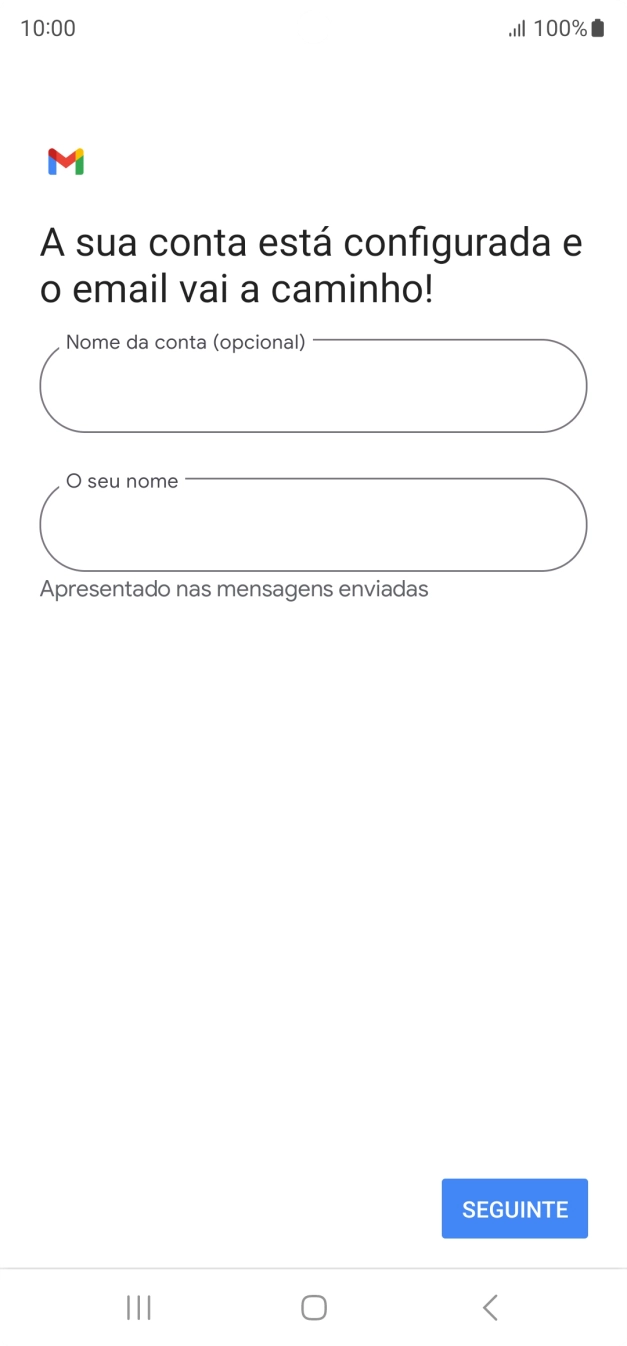Viewport: 627px width, 1346px height.
Task: Open recent apps from the navigation bar
Action: (139, 1307)
